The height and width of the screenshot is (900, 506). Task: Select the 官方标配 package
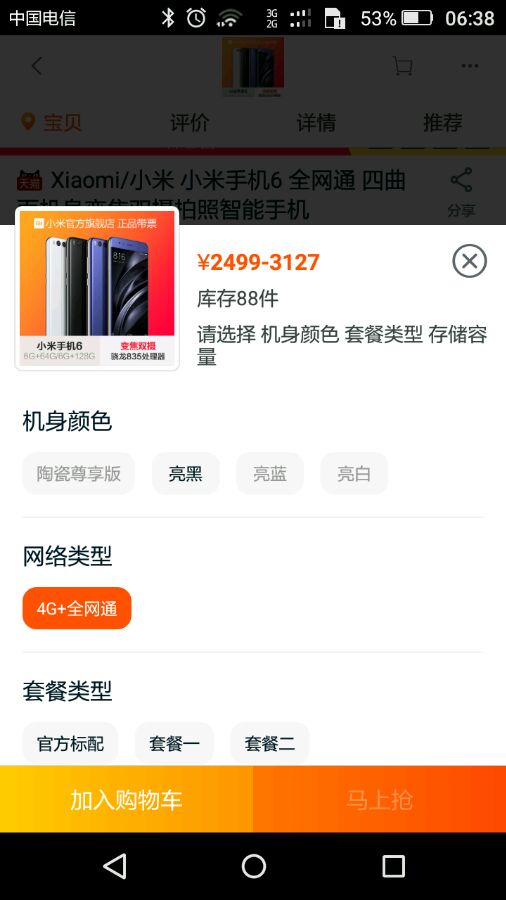point(70,744)
